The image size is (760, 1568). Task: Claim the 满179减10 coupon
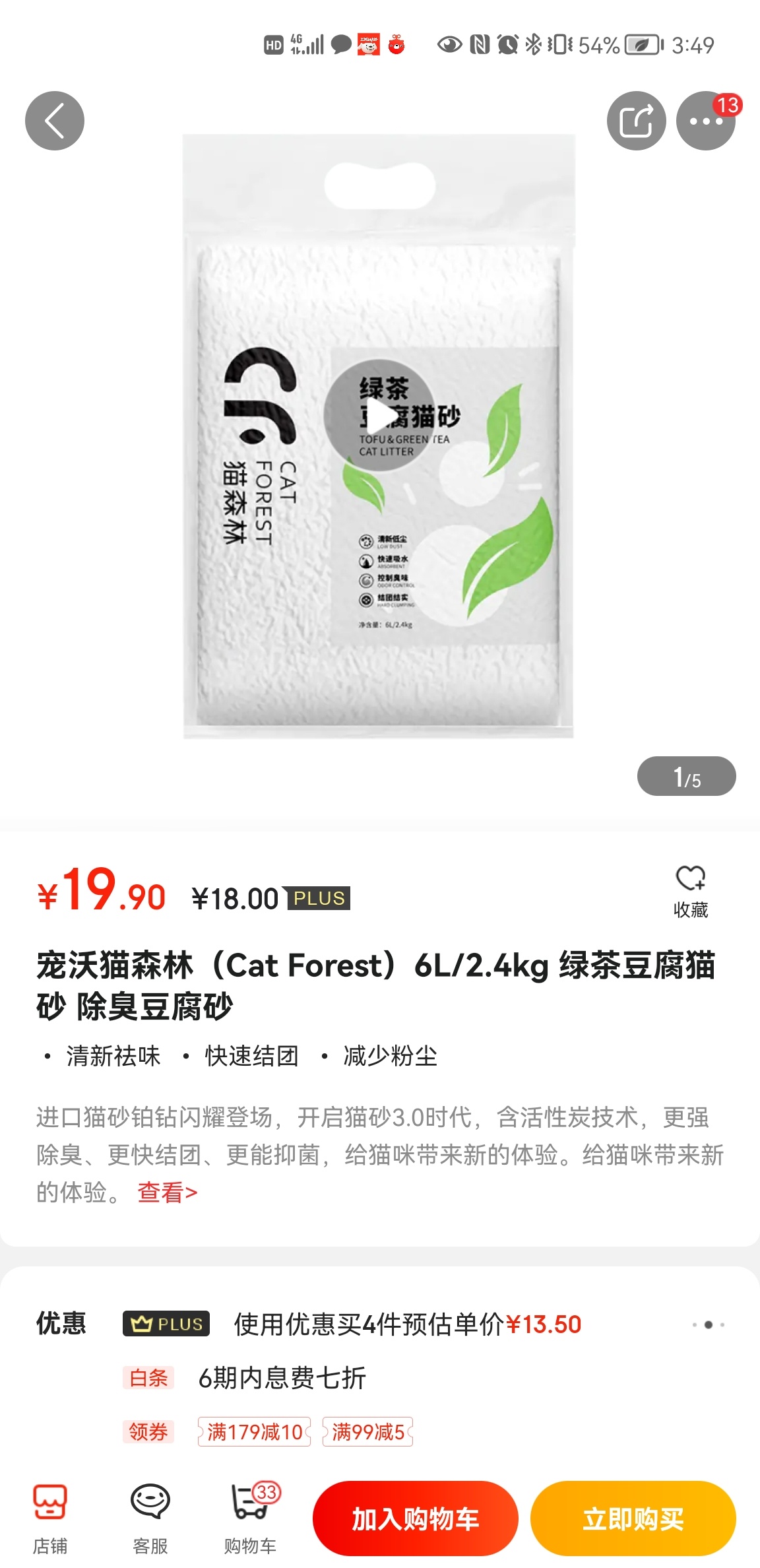point(254,1431)
